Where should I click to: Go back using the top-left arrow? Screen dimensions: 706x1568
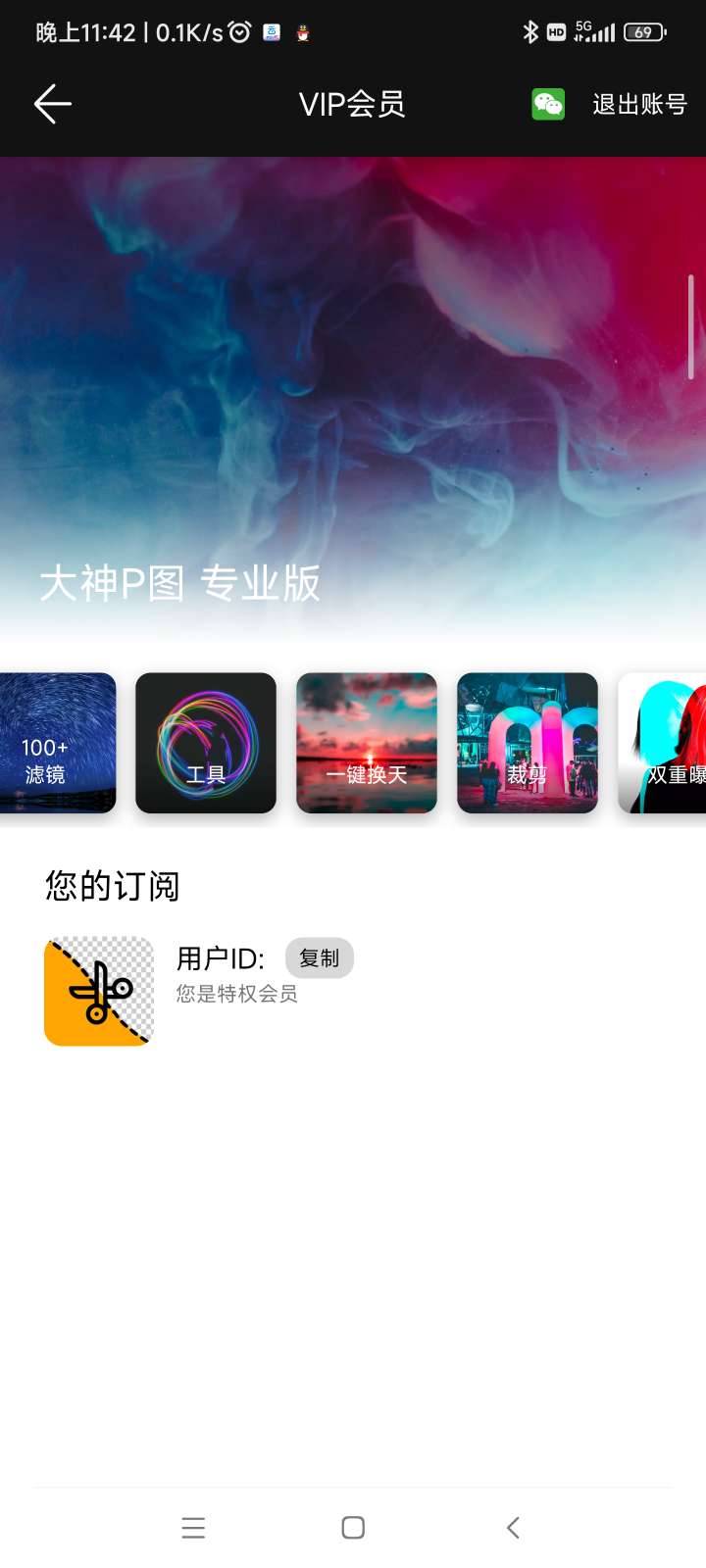point(53,104)
